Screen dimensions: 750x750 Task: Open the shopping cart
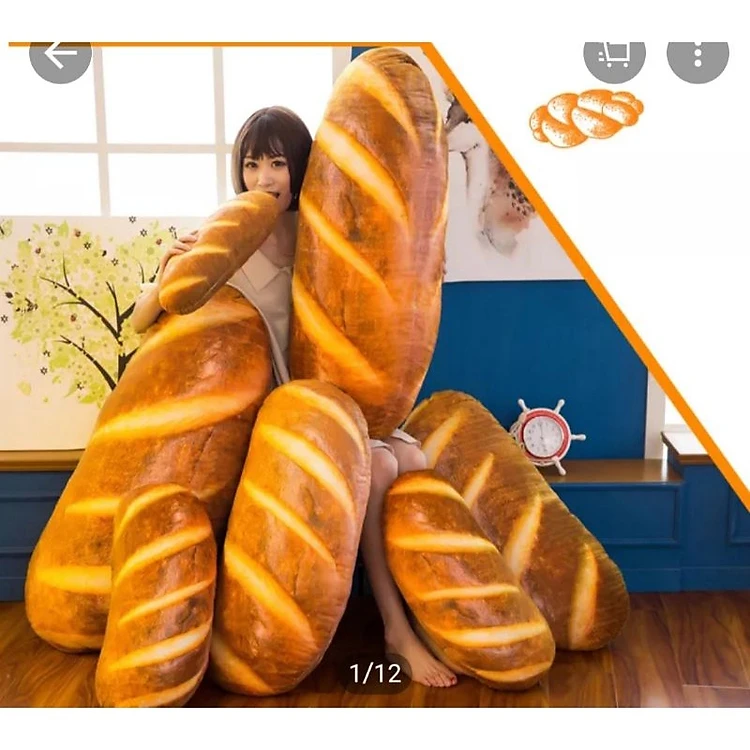(x=614, y=59)
